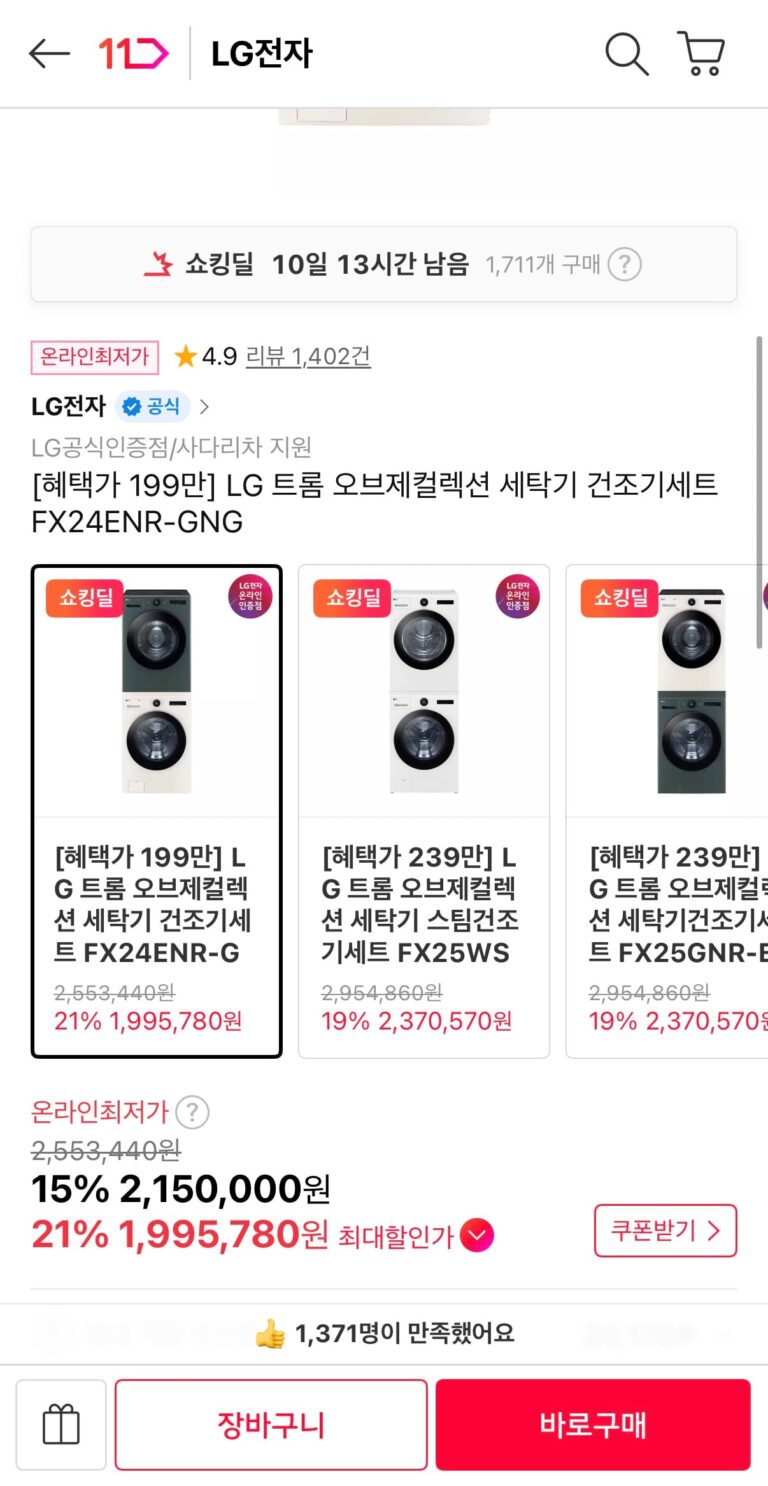Open the shopping cart icon

tap(701, 54)
